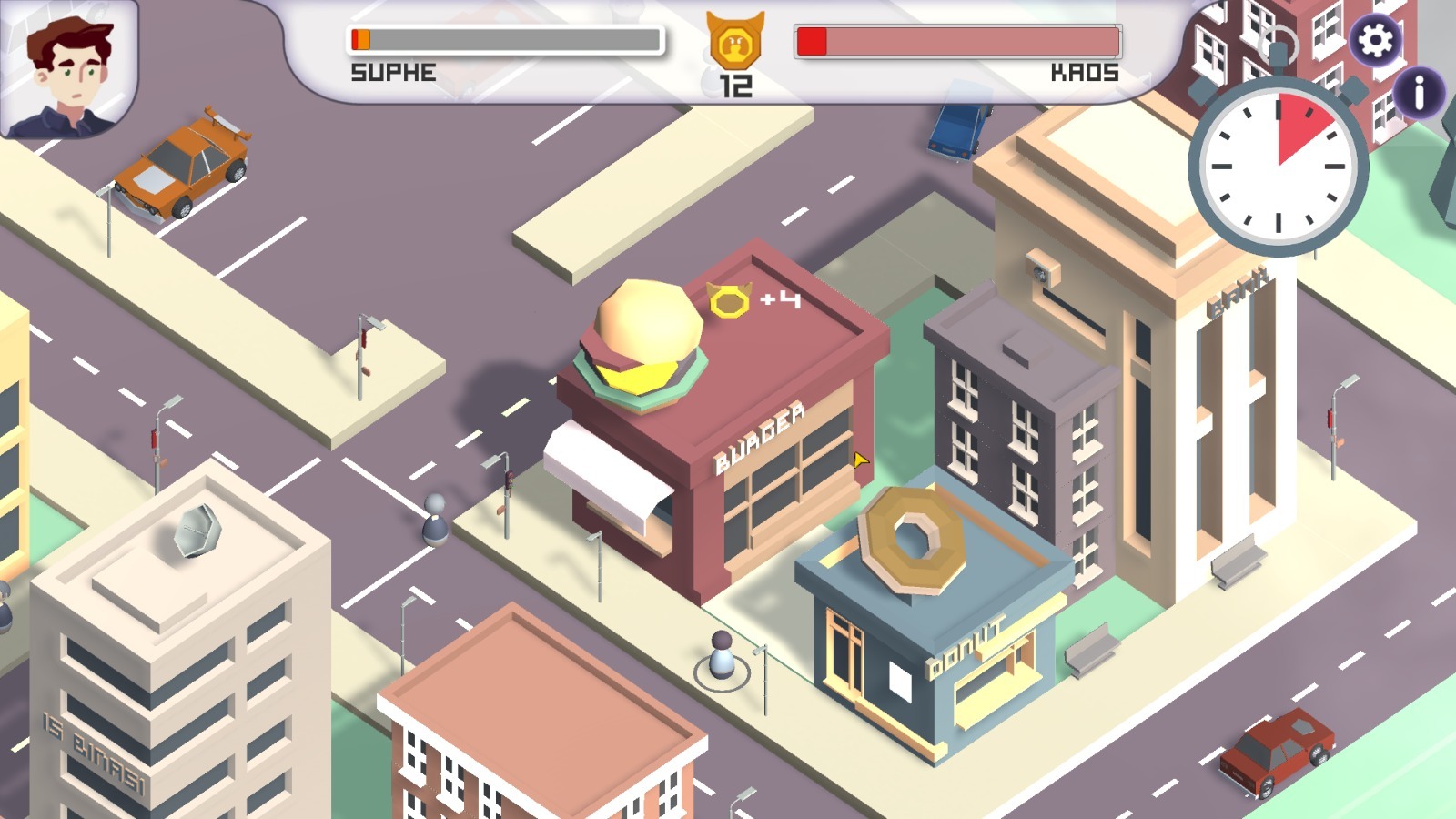Open the info button
The height and width of the screenshot is (819, 1456).
pos(1418,91)
